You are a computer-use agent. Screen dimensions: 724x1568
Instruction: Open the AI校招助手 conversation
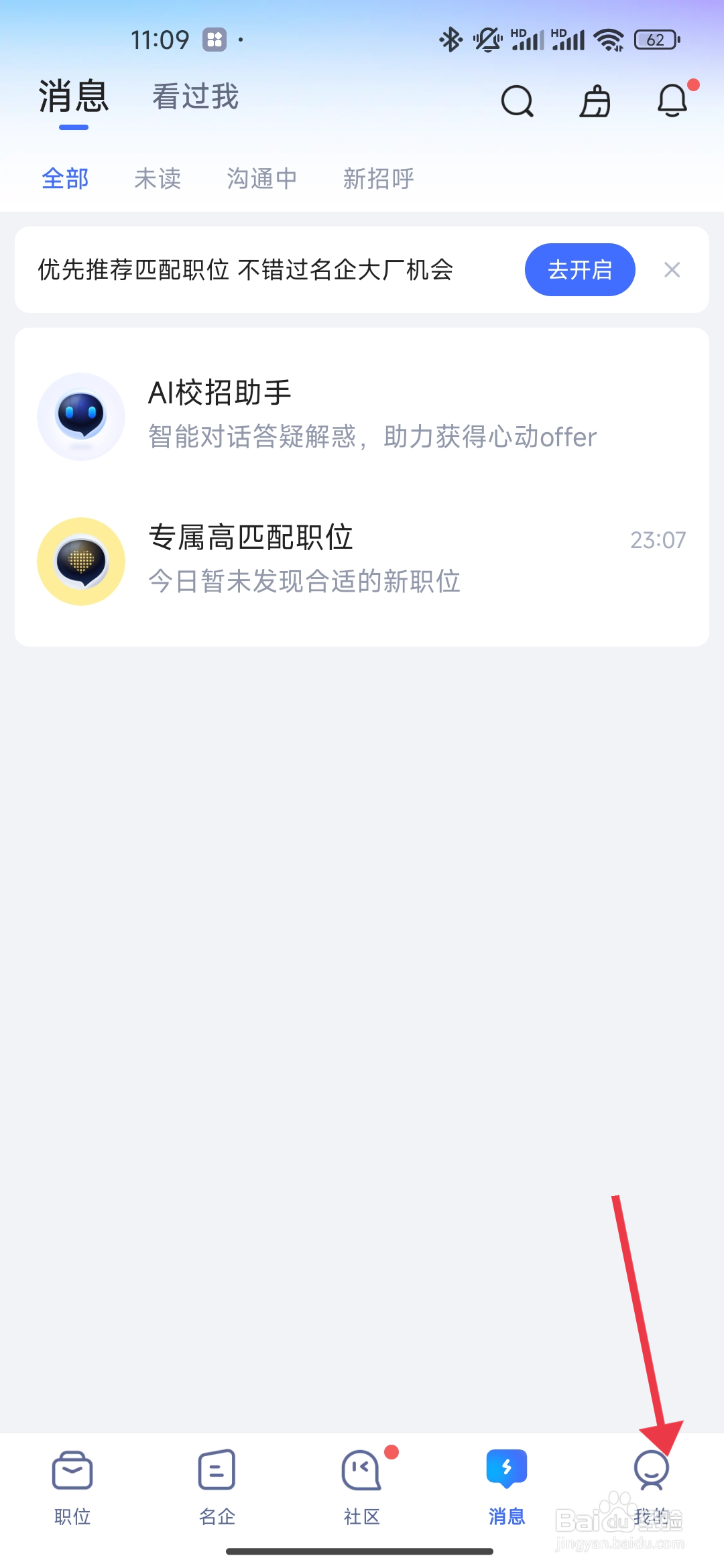(362, 415)
